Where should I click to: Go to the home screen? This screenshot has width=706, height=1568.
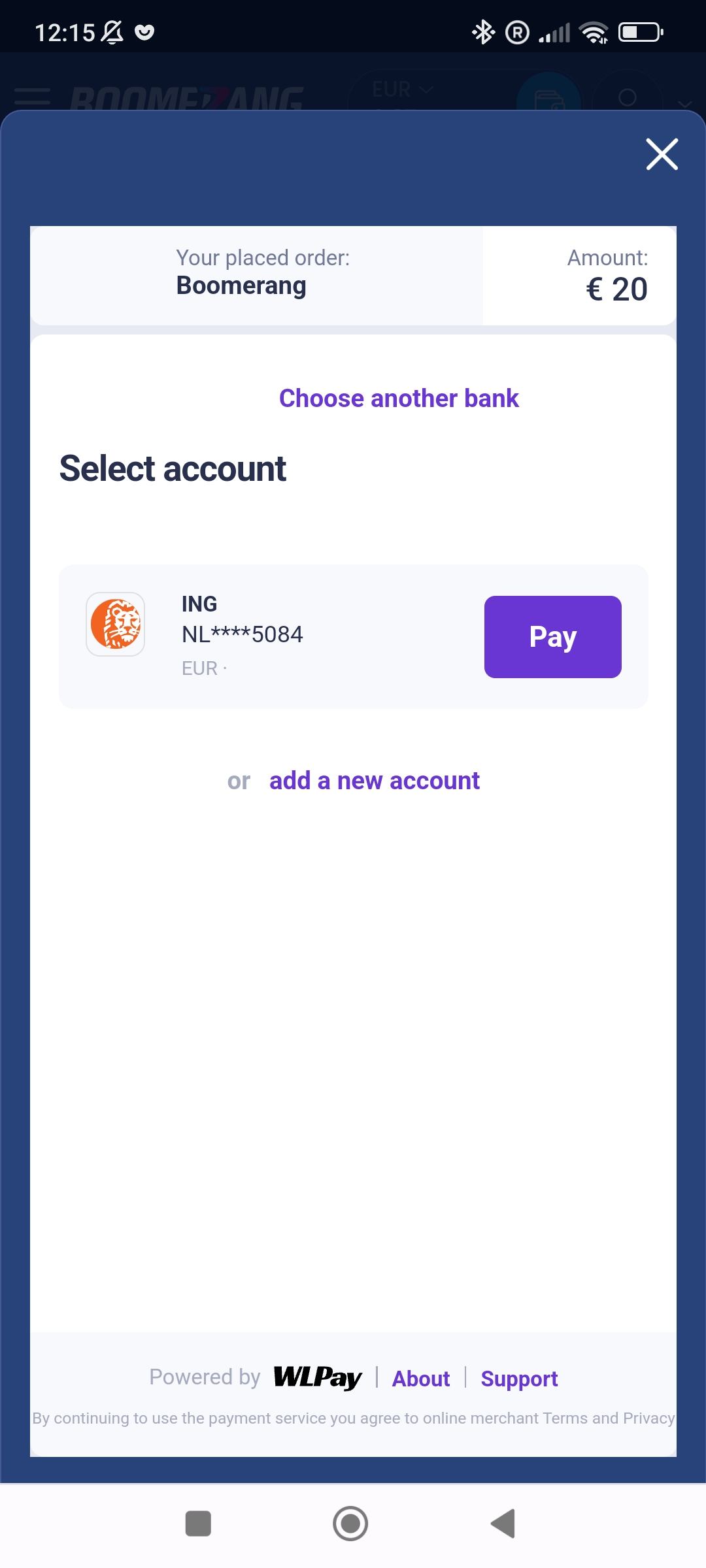click(x=350, y=1524)
